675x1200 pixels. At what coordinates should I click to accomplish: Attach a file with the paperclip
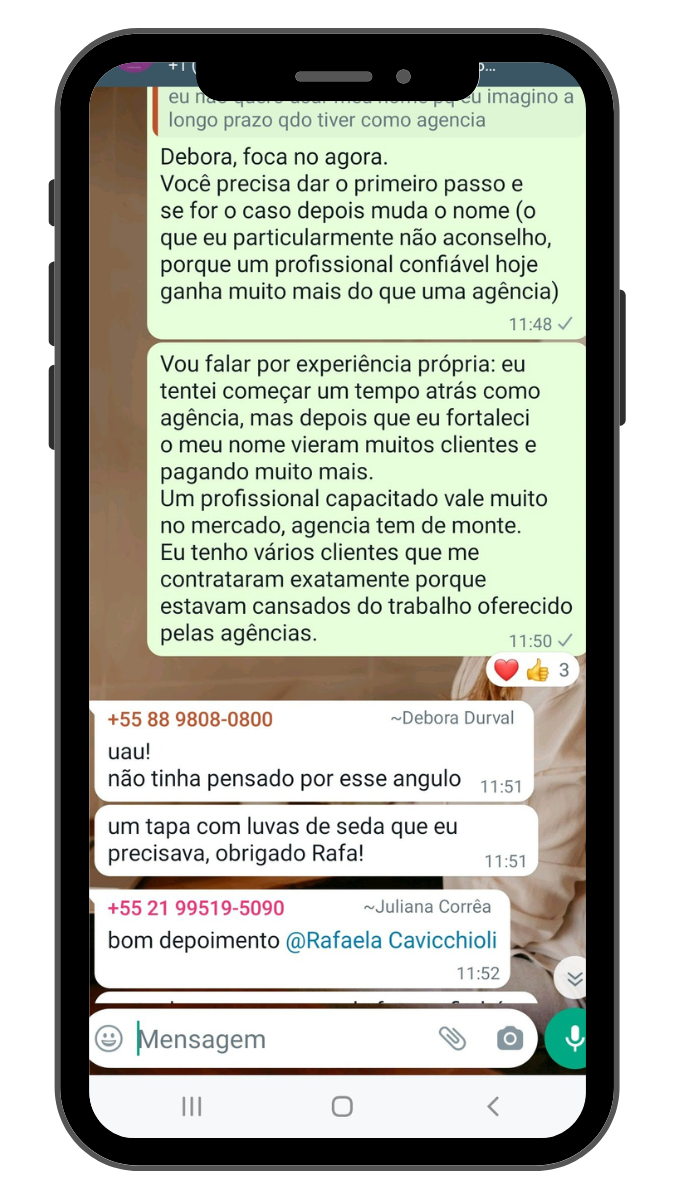(x=452, y=1039)
